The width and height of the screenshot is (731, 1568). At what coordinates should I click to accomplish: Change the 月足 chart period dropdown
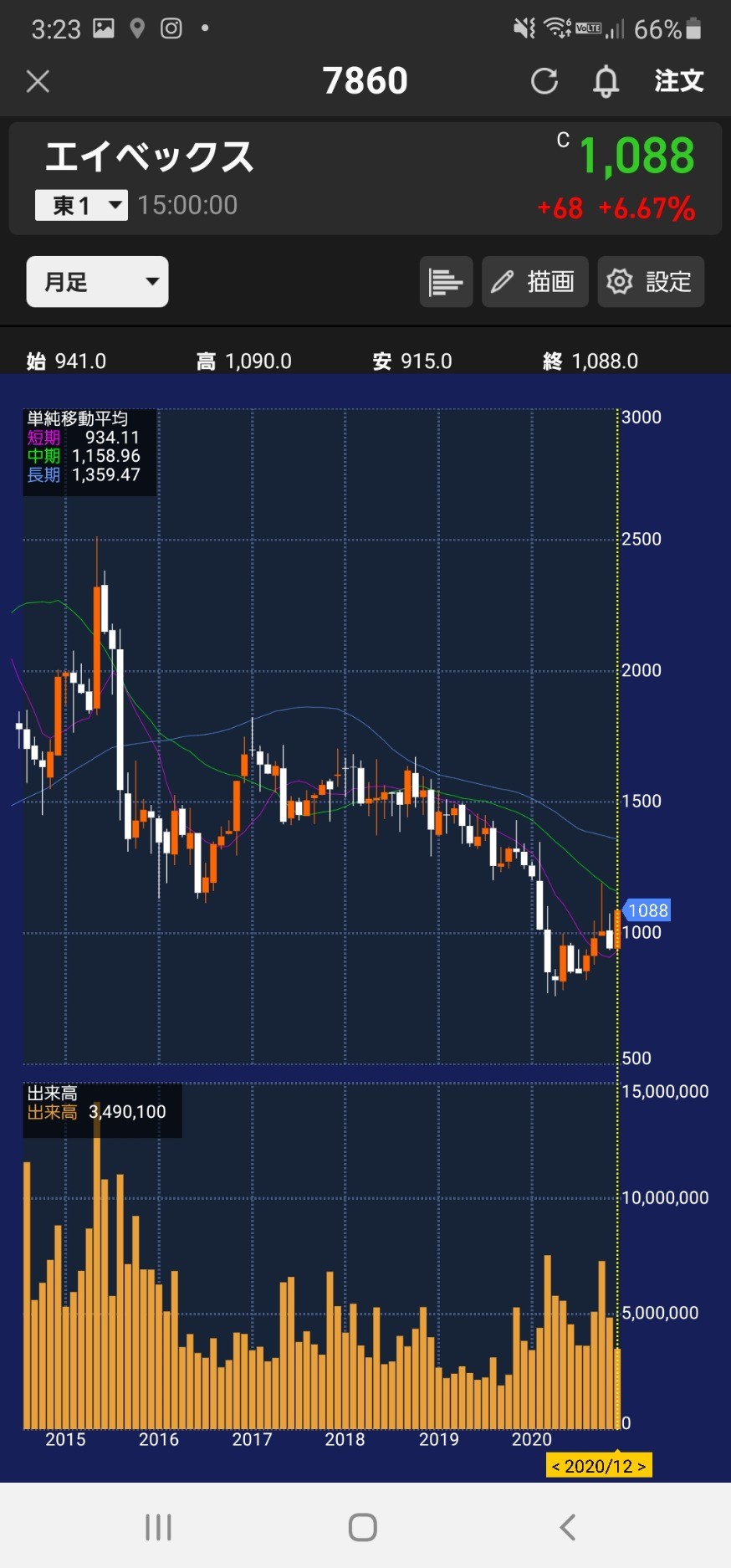click(x=97, y=282)
